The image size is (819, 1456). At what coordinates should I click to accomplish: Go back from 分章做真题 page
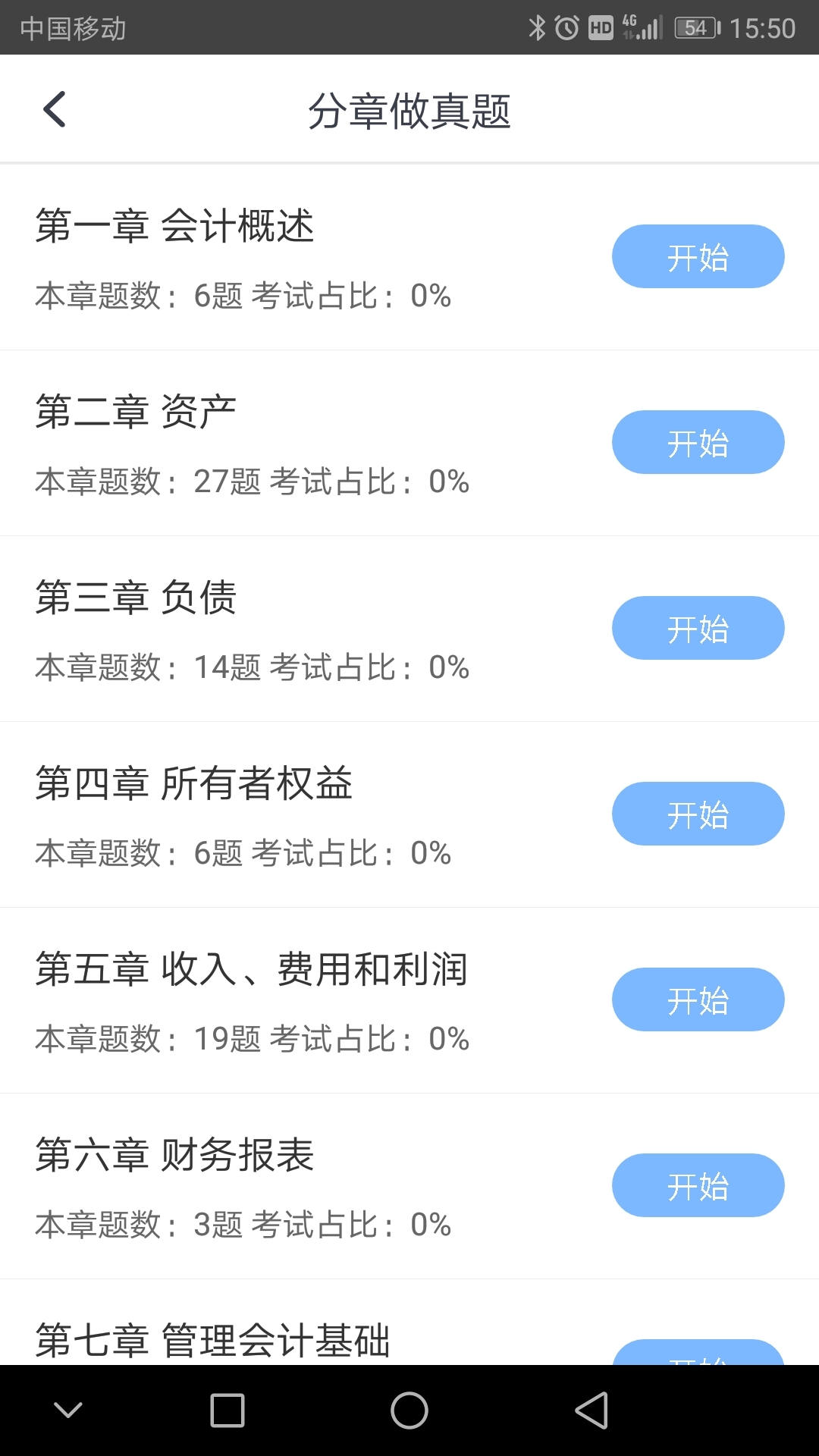click(55, 110)
